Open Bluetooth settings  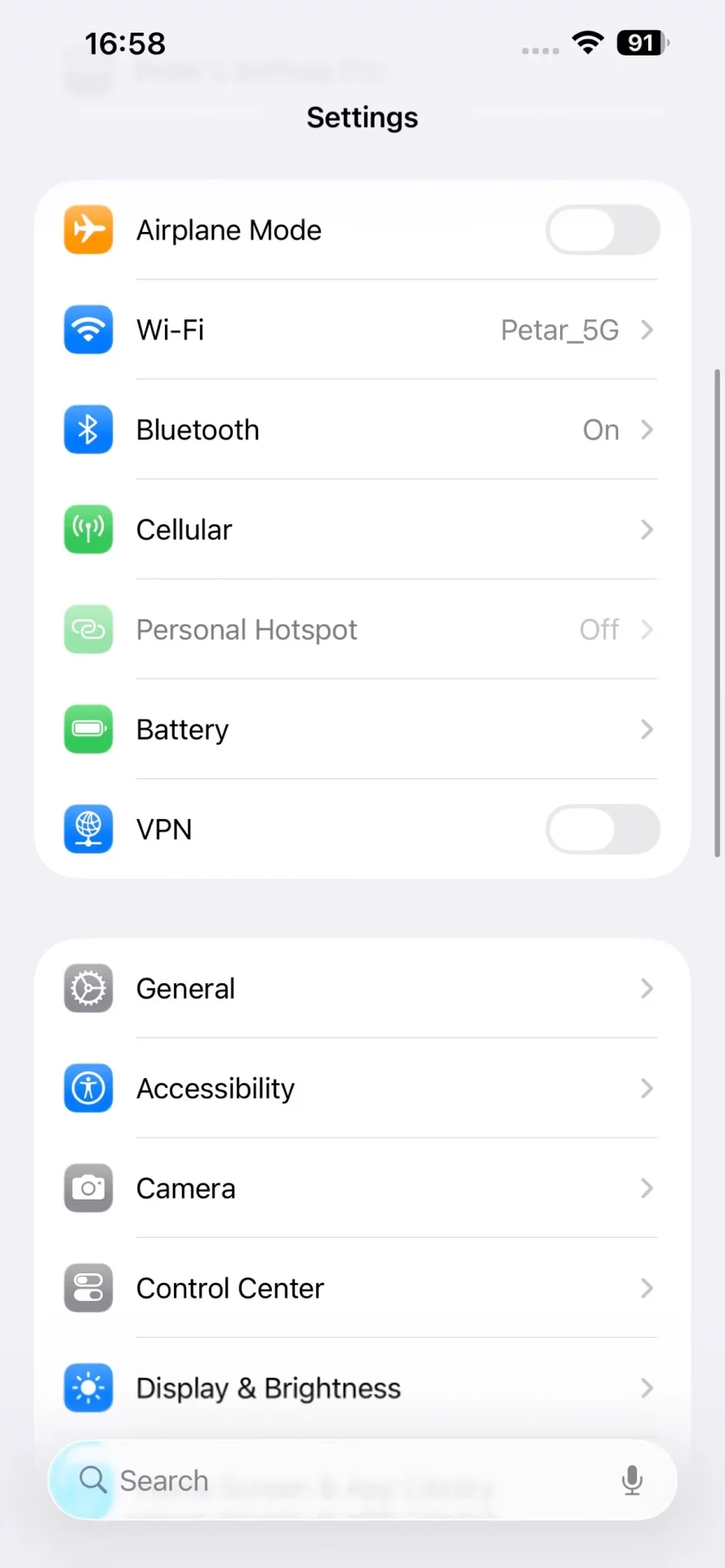[x=362, y=430]
